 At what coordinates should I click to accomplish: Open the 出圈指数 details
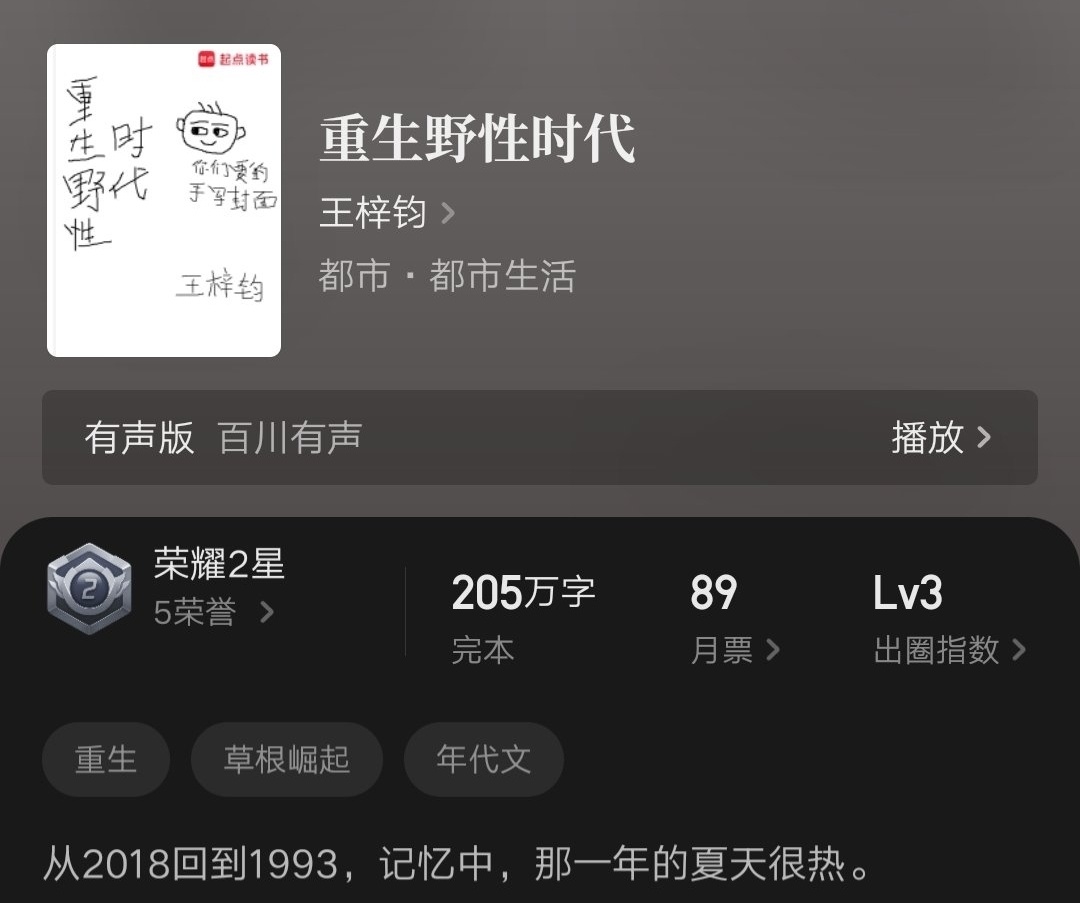coord(948,650)
